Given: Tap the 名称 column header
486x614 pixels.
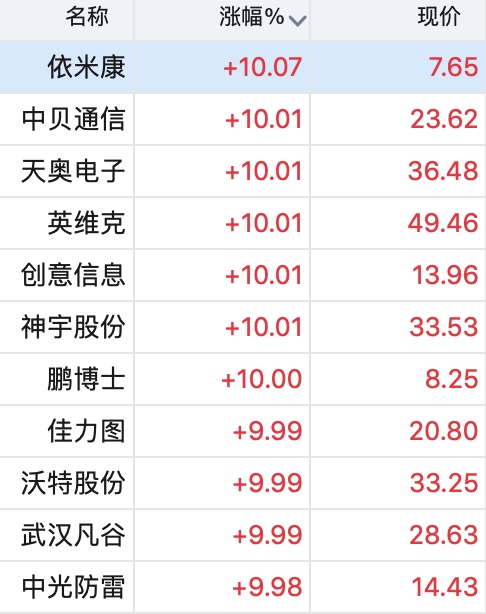Looking at the screenshot, I should (67, 19).
